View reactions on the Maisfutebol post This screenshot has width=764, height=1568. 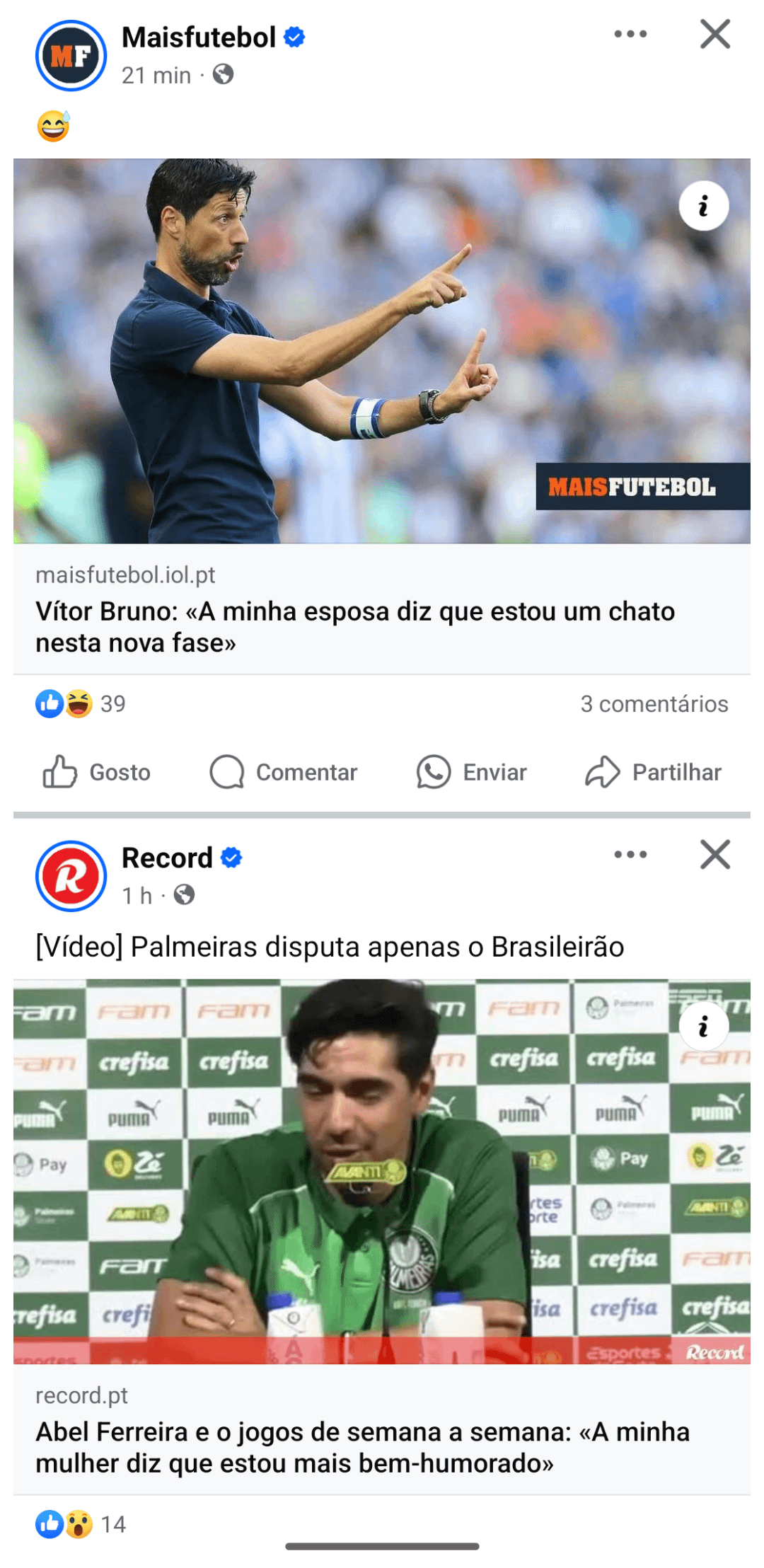(x=80, y=703)
